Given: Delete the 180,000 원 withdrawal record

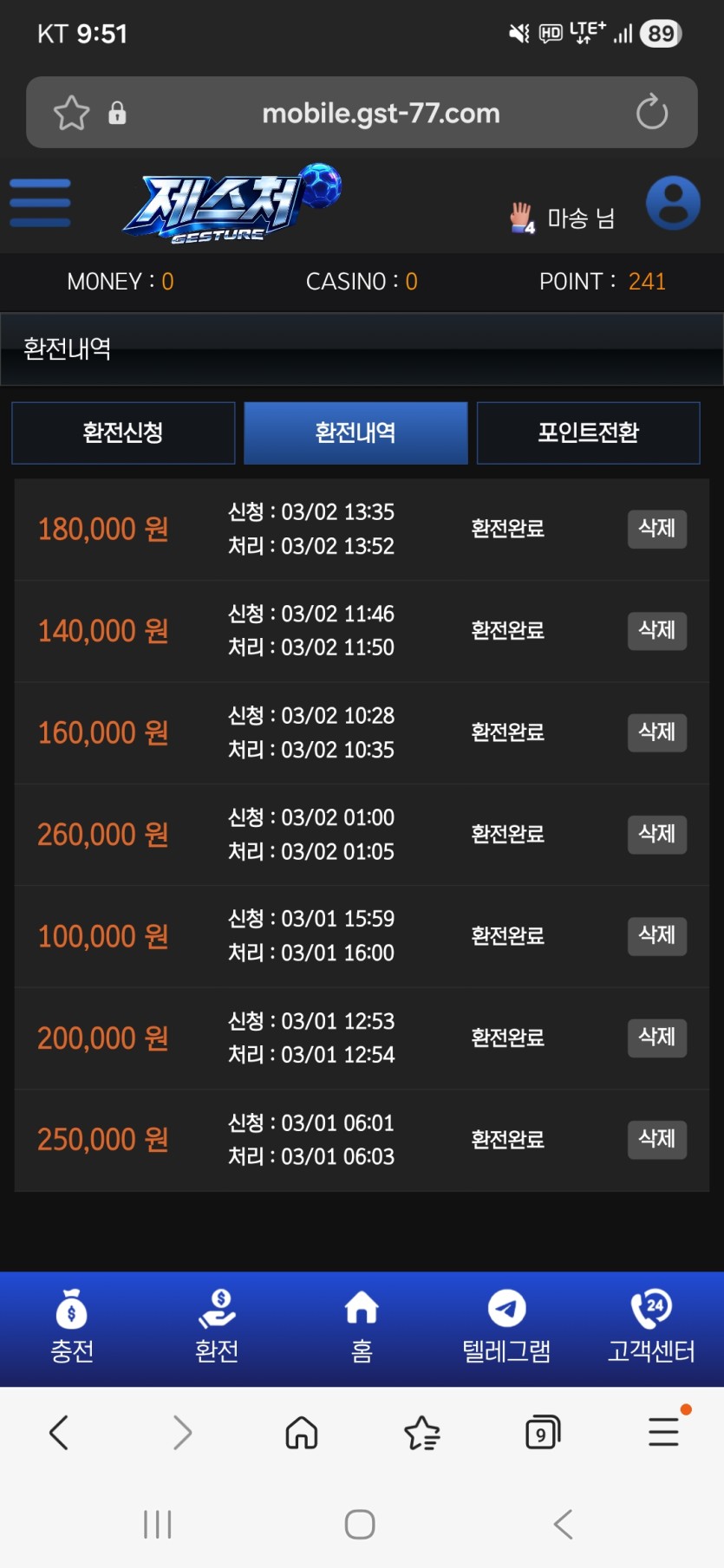Looking at the screenshot, I should pos(656,529).
